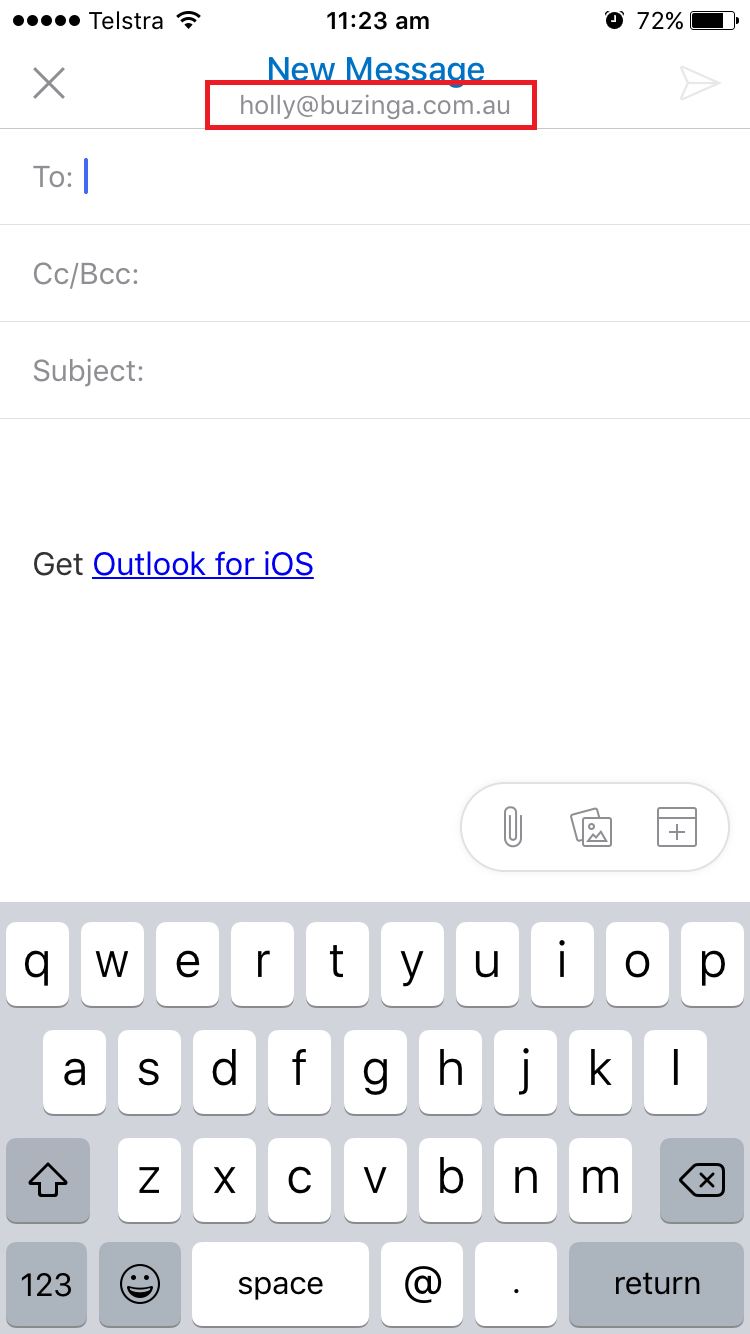The width and height of the screenshot is (750, 1334).
Task: Open the emoji keyboard
Action: (139, 1284)
